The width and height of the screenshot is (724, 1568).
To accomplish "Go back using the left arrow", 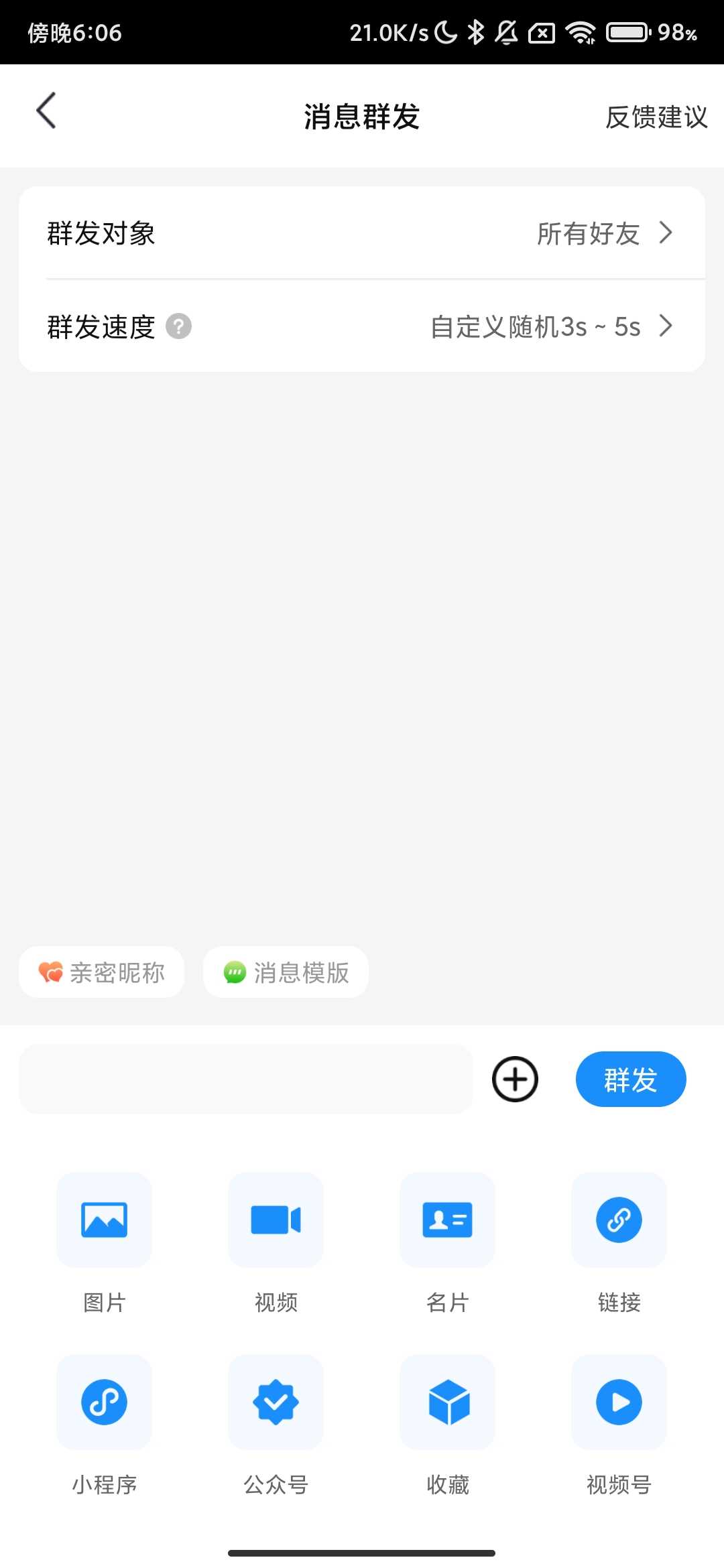I will tap(46, 111).
